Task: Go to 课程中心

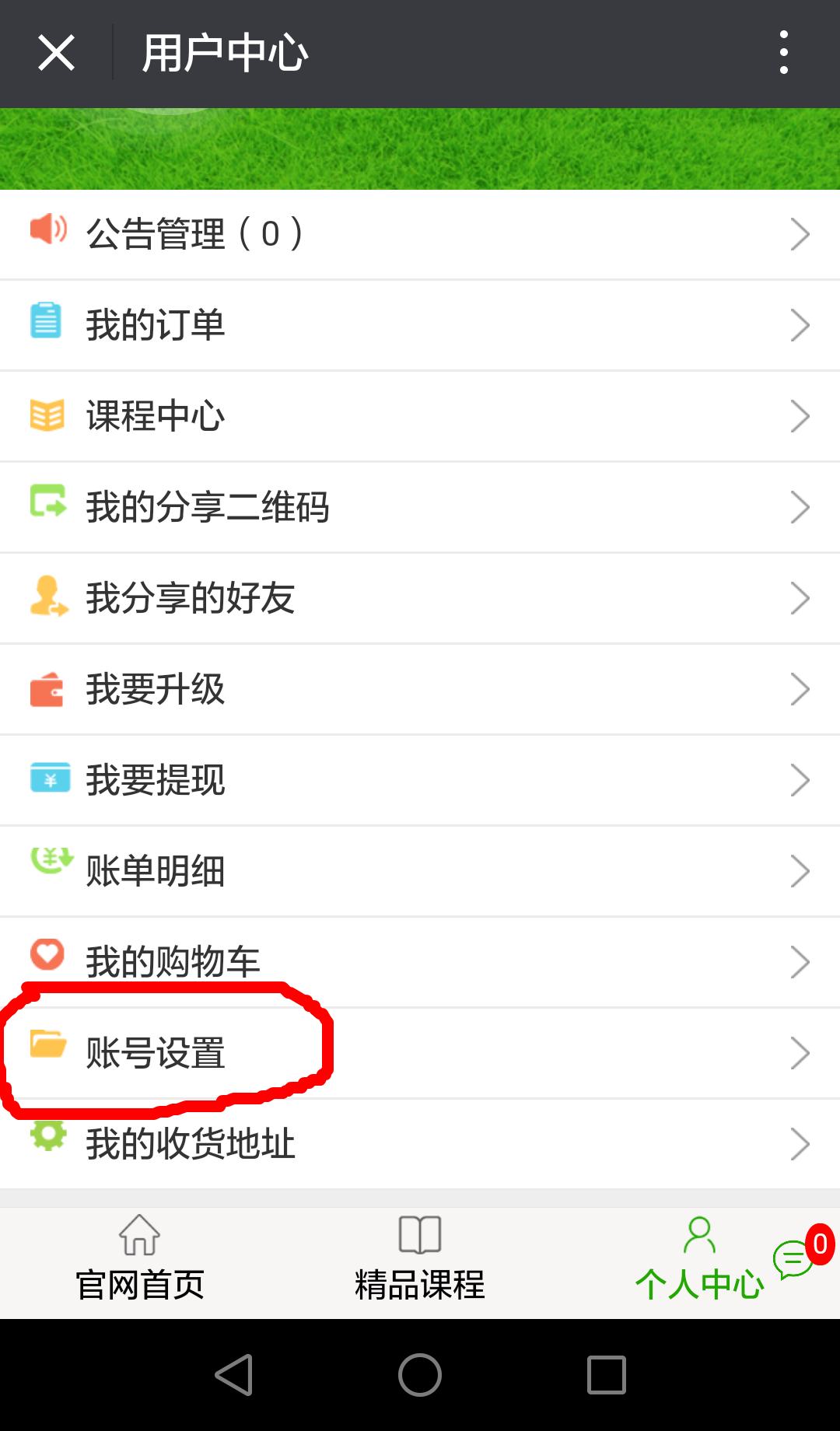Action: pos(420,416)
